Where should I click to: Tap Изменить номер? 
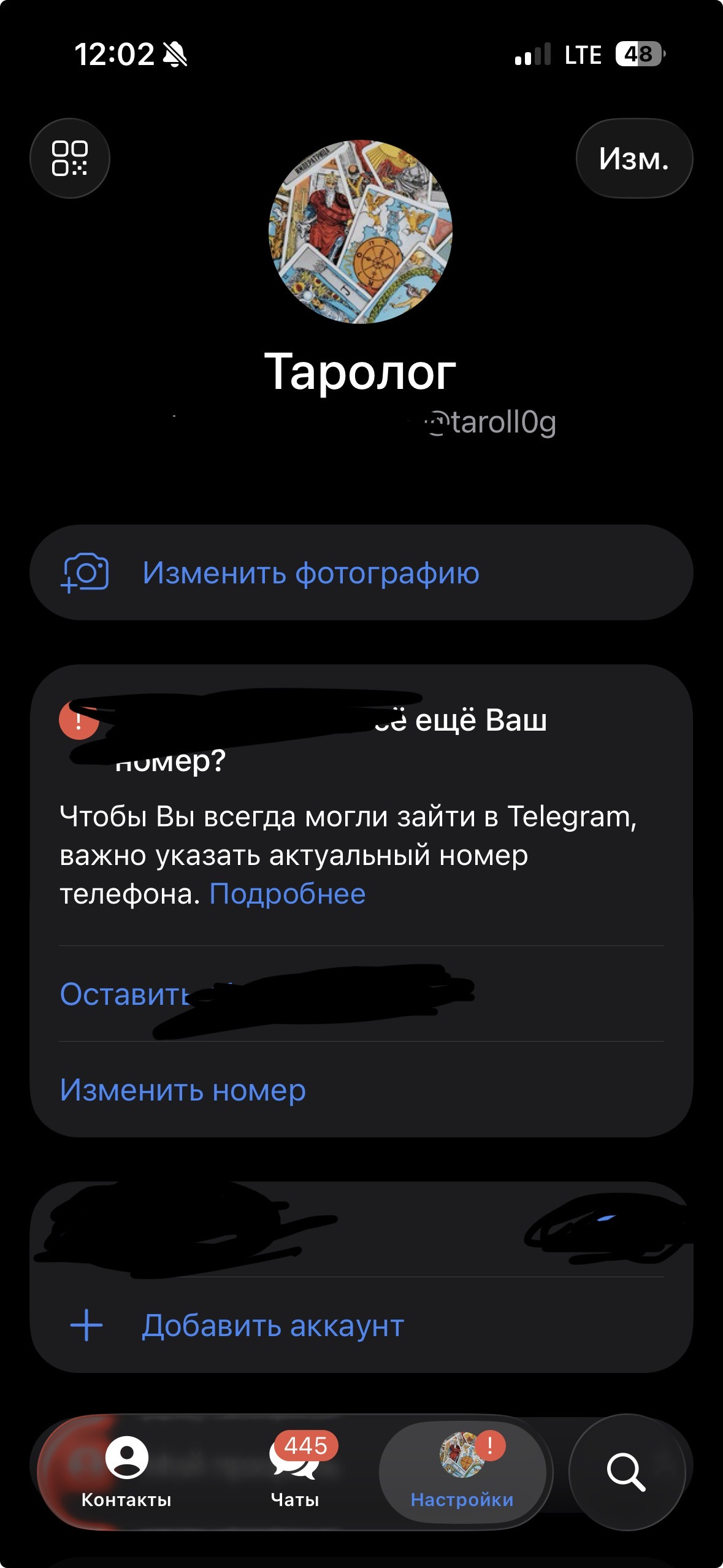pyautogui.click(x=361, y=1090)
